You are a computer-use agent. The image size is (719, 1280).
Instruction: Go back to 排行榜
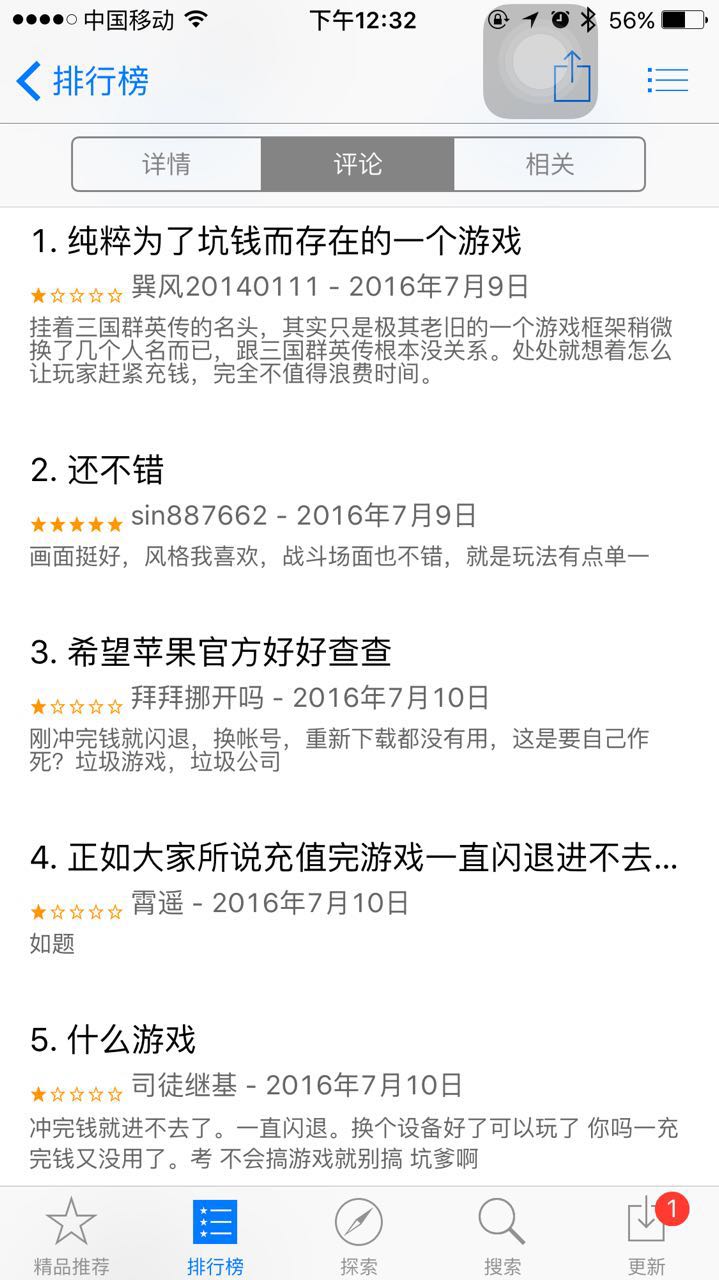click(x=82, y=80)
